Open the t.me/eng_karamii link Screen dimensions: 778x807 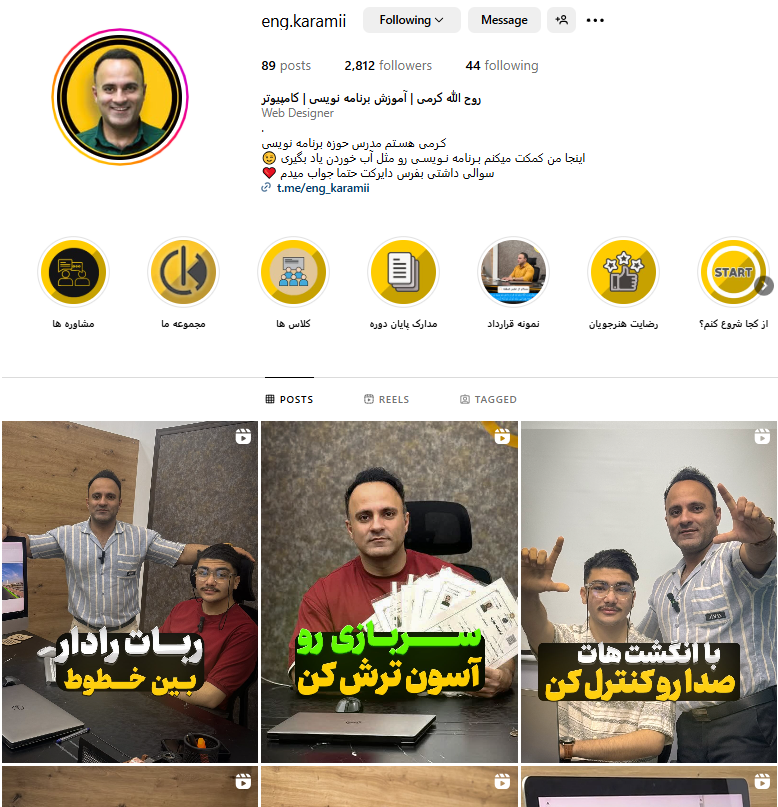(322, 188)
